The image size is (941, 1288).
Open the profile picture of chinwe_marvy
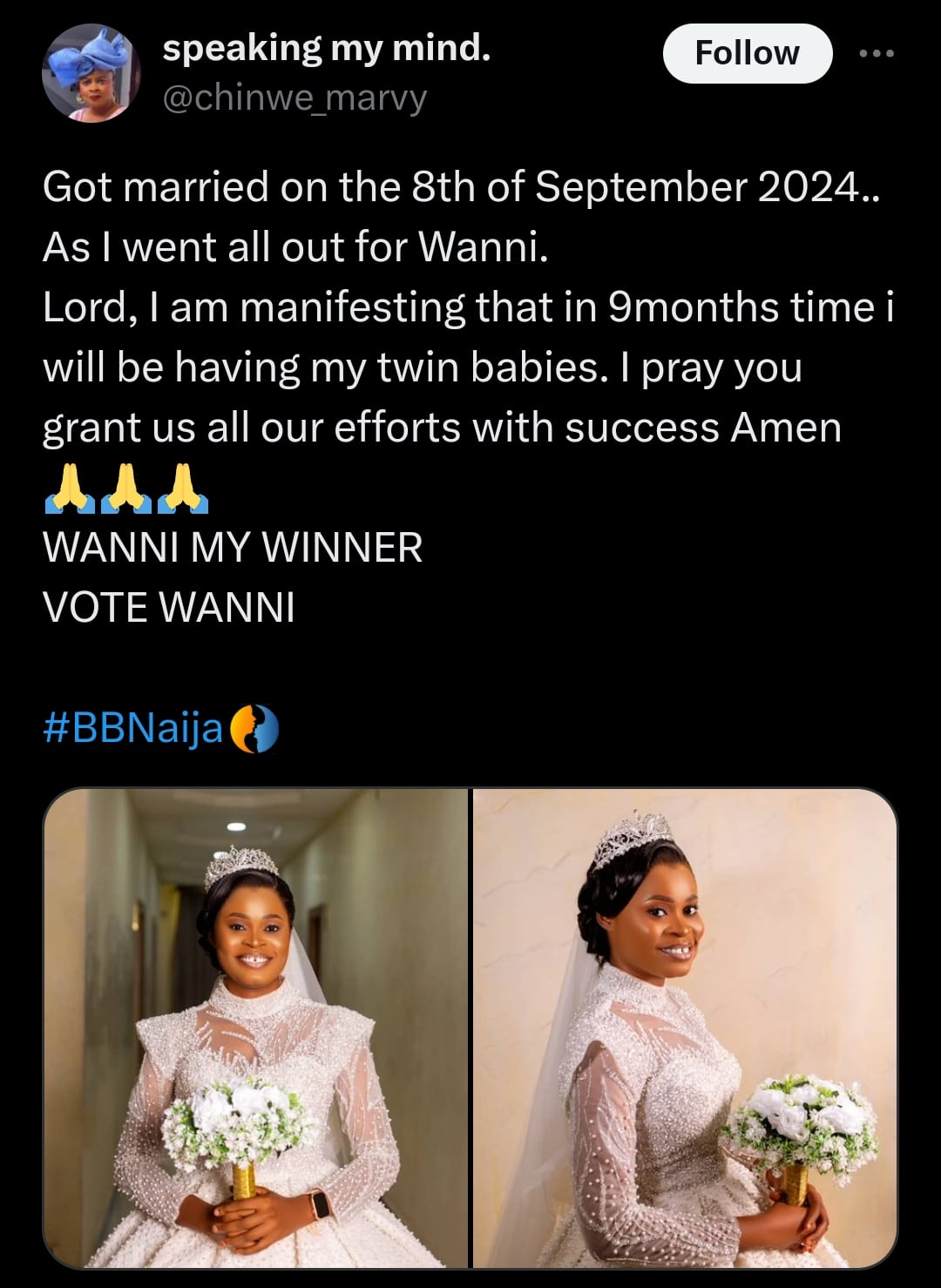(91, 73)
